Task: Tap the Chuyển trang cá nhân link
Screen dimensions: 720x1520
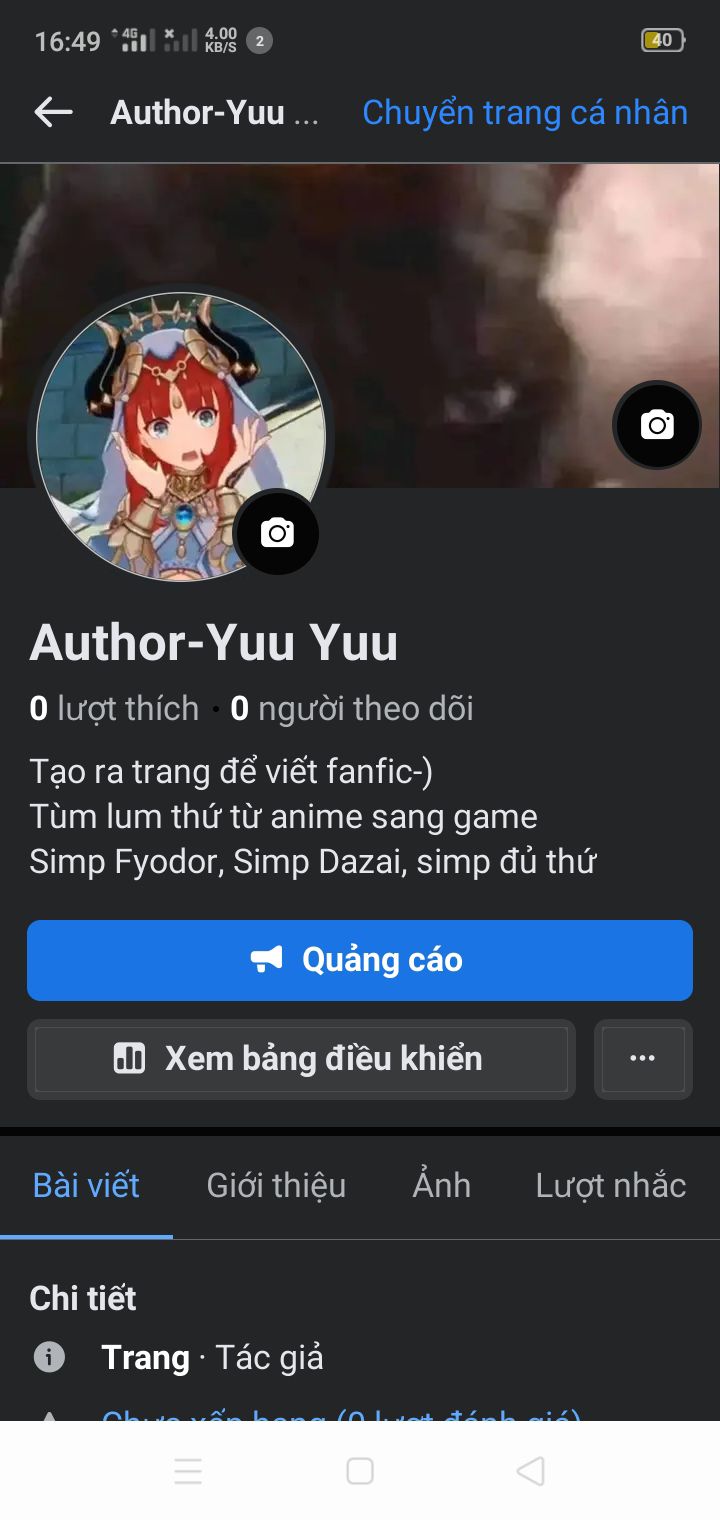Action: (x=524, y=112)
